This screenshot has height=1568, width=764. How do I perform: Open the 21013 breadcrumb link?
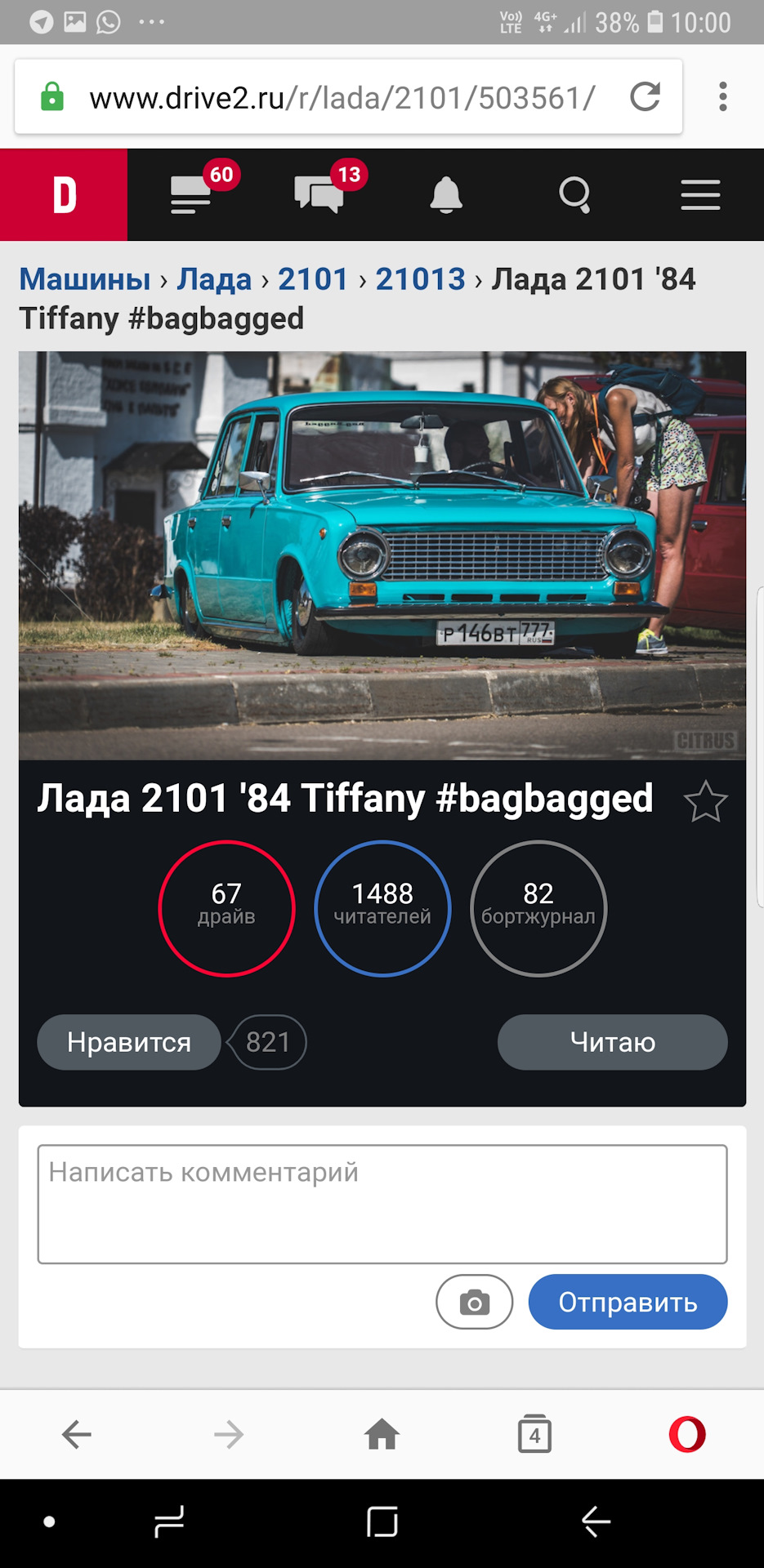(x=420, y=279)
